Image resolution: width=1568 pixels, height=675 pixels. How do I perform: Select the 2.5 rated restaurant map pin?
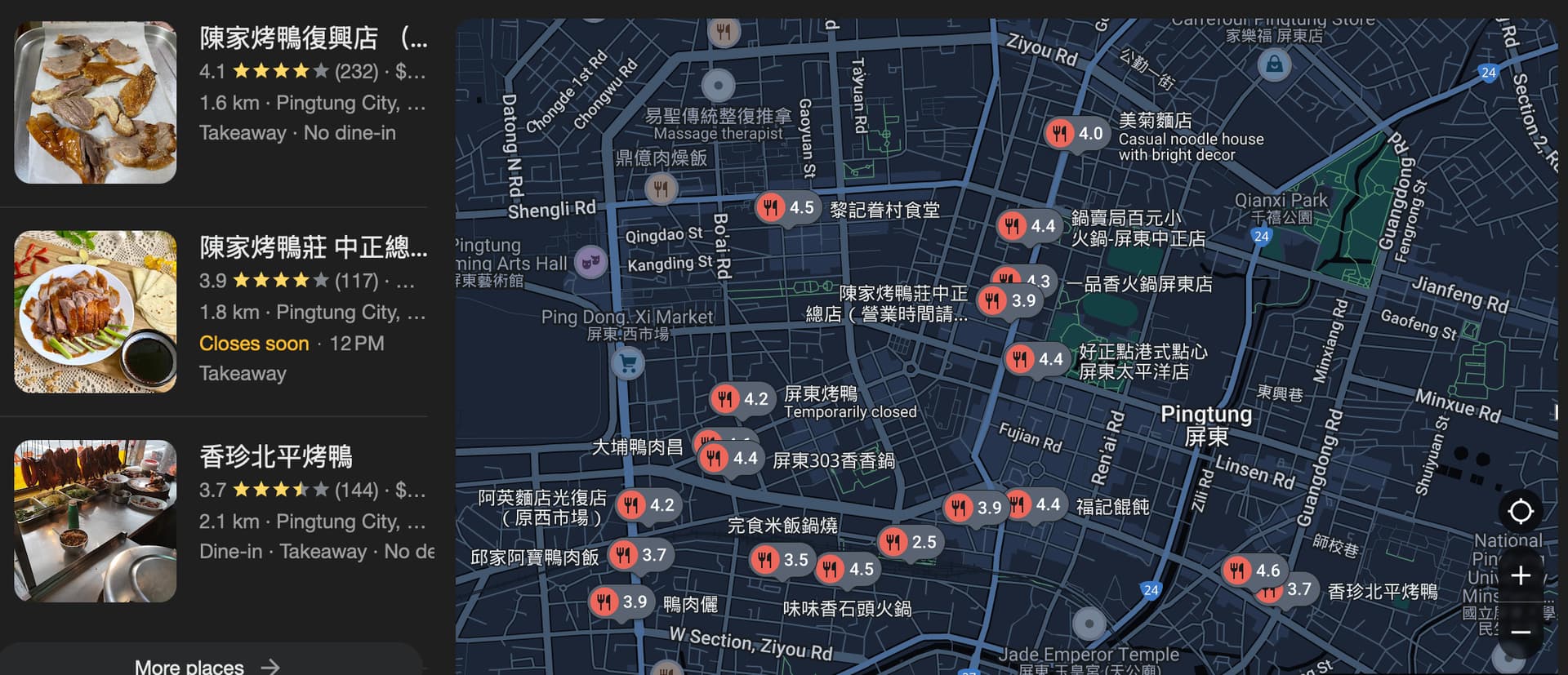click(x=908, y=542)
